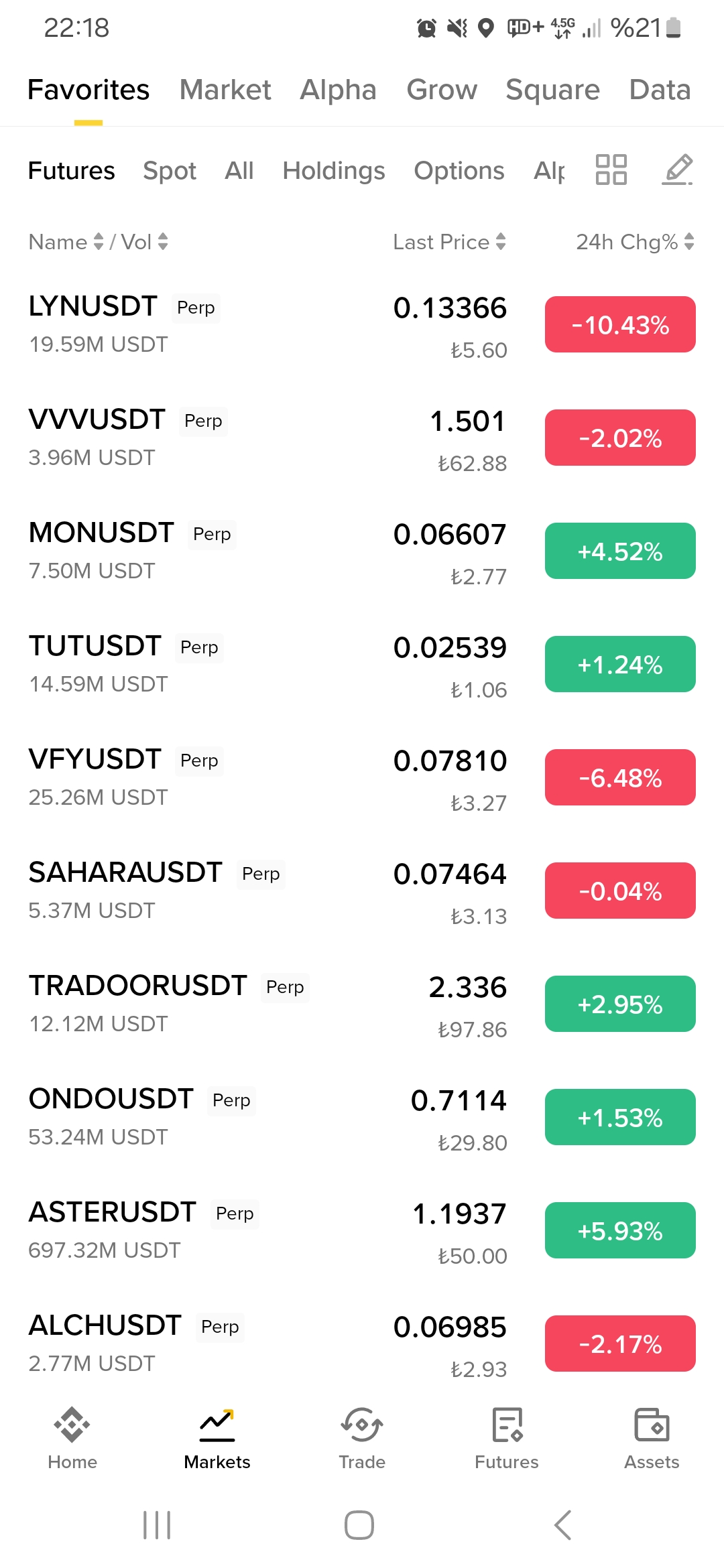
Task: Show the Spot favorites
Action: click(170, 171)
